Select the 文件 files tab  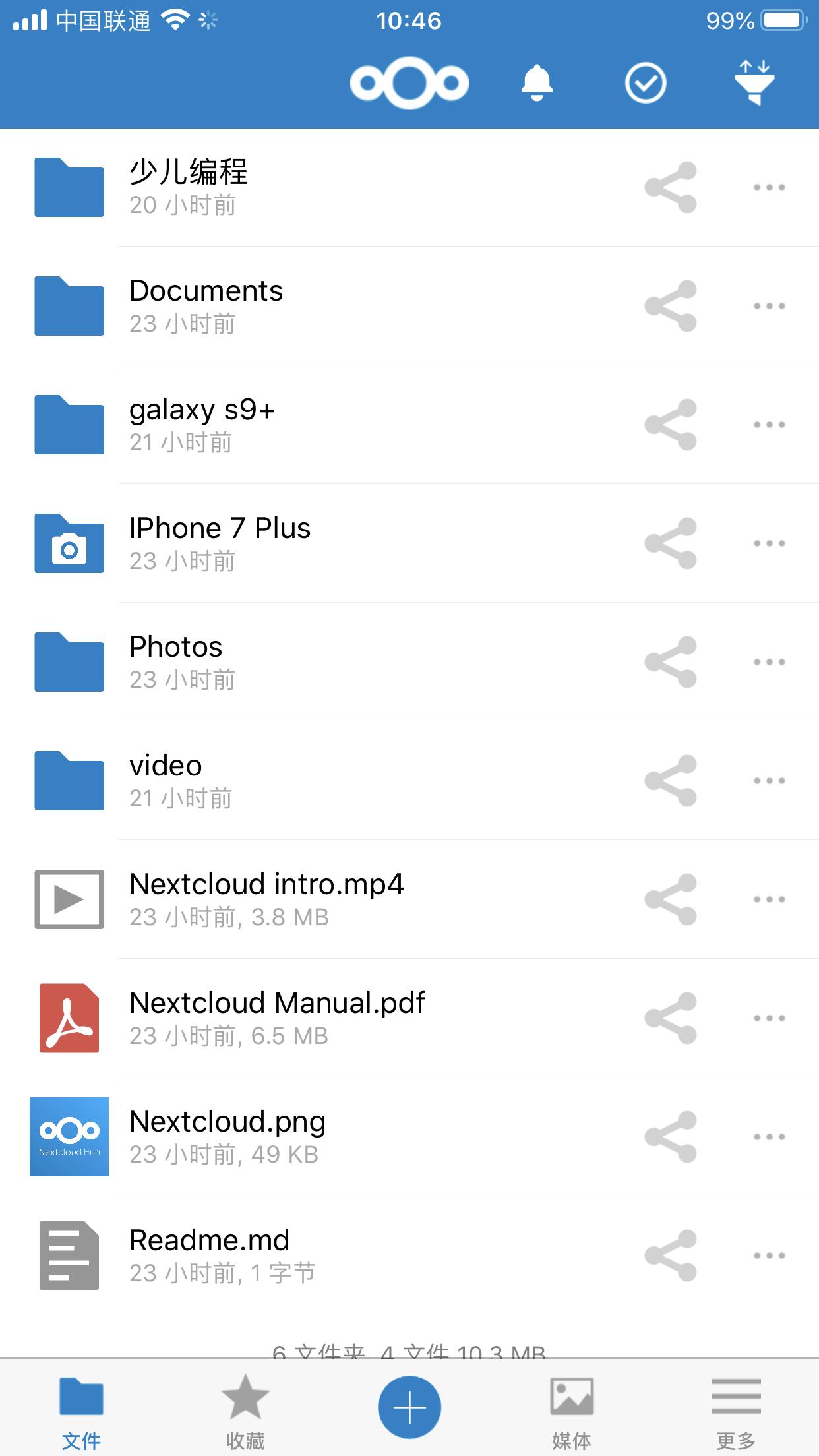pyautogui.click(x=82, y=1411)
